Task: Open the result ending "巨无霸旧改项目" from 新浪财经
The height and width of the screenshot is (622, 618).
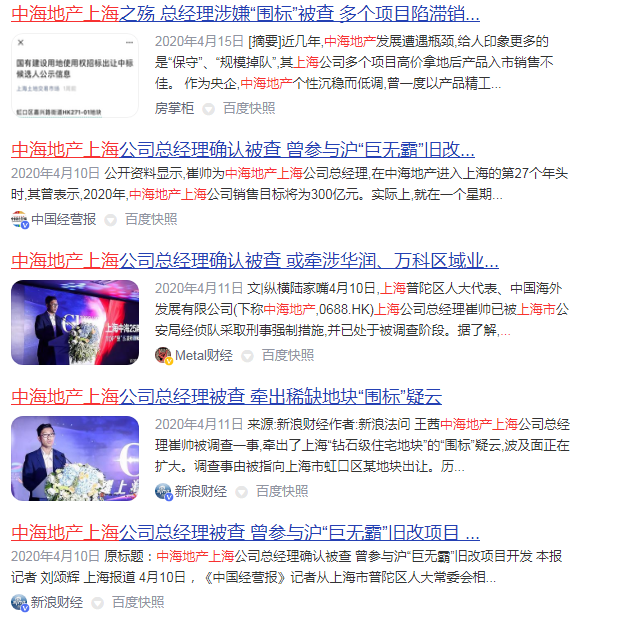Action: pos(245,531)
